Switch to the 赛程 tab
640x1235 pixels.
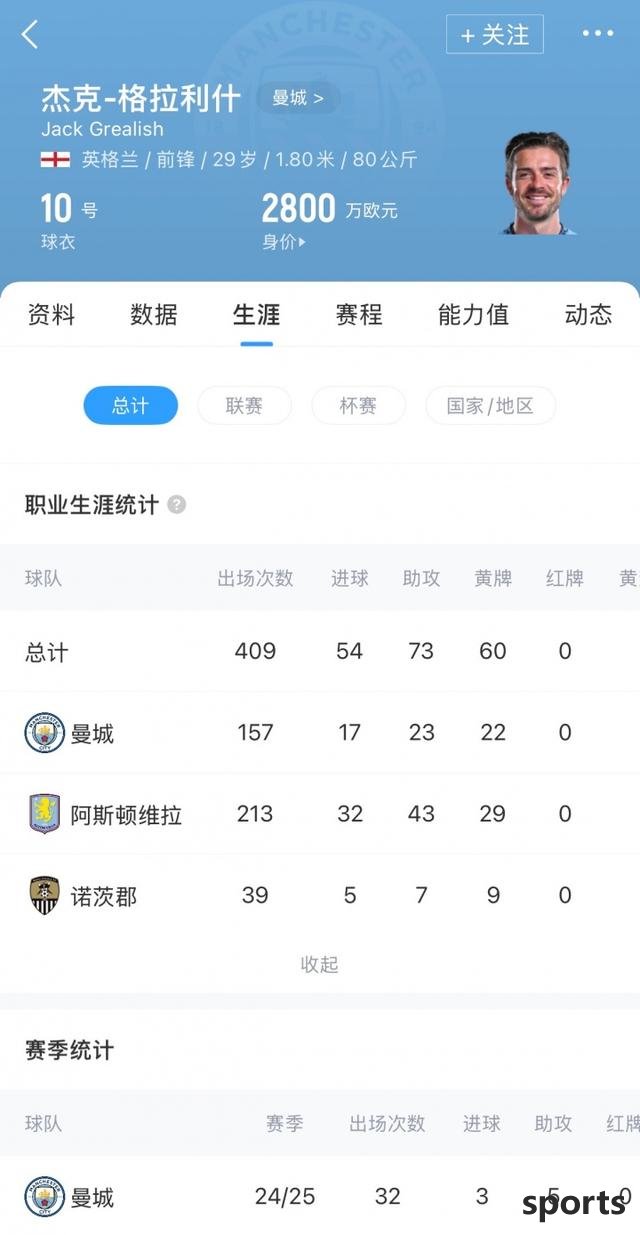(359, 315)
